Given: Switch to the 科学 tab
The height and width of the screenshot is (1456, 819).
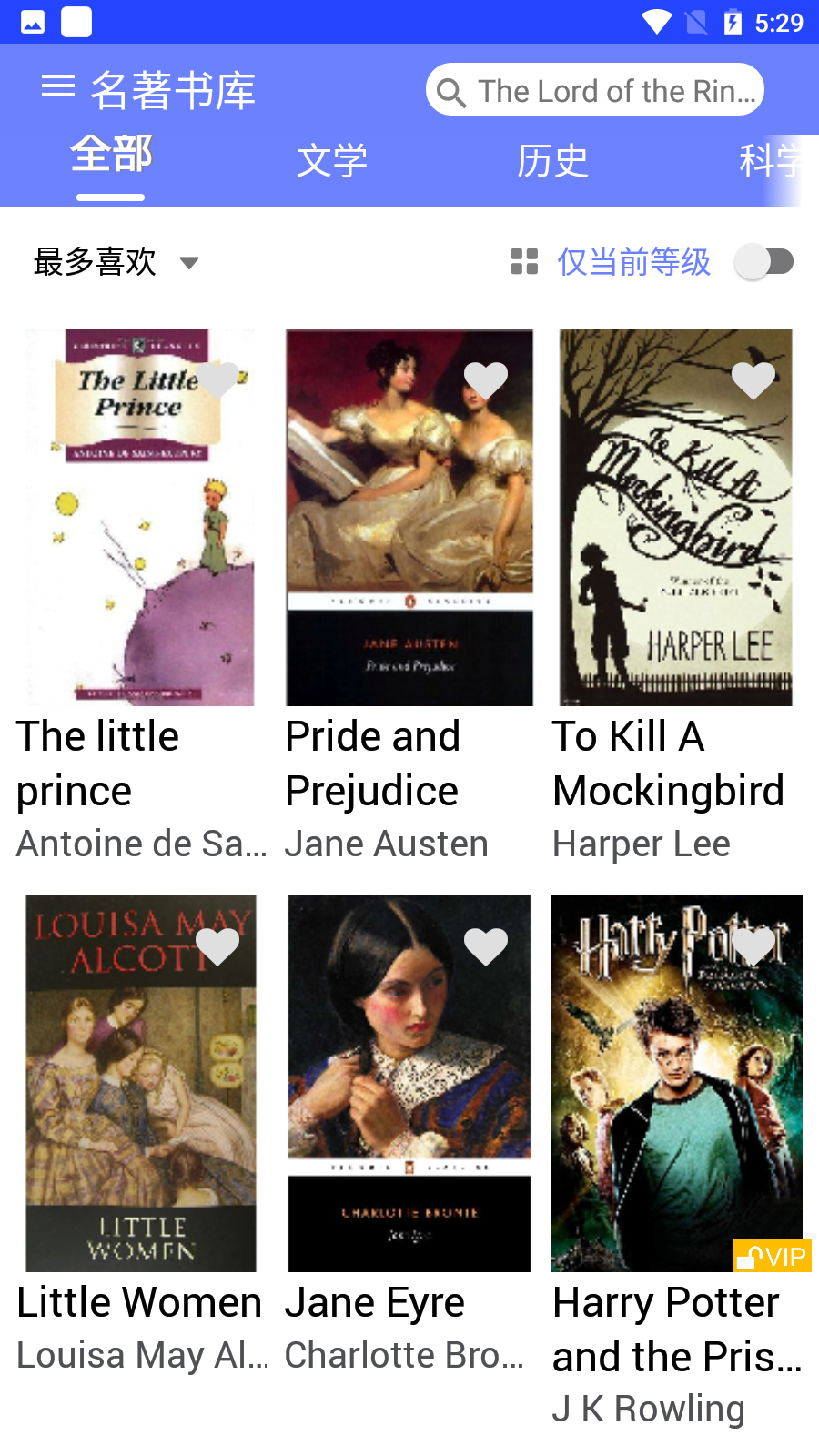Looking at the screenshot, I should tap(770, 162).
